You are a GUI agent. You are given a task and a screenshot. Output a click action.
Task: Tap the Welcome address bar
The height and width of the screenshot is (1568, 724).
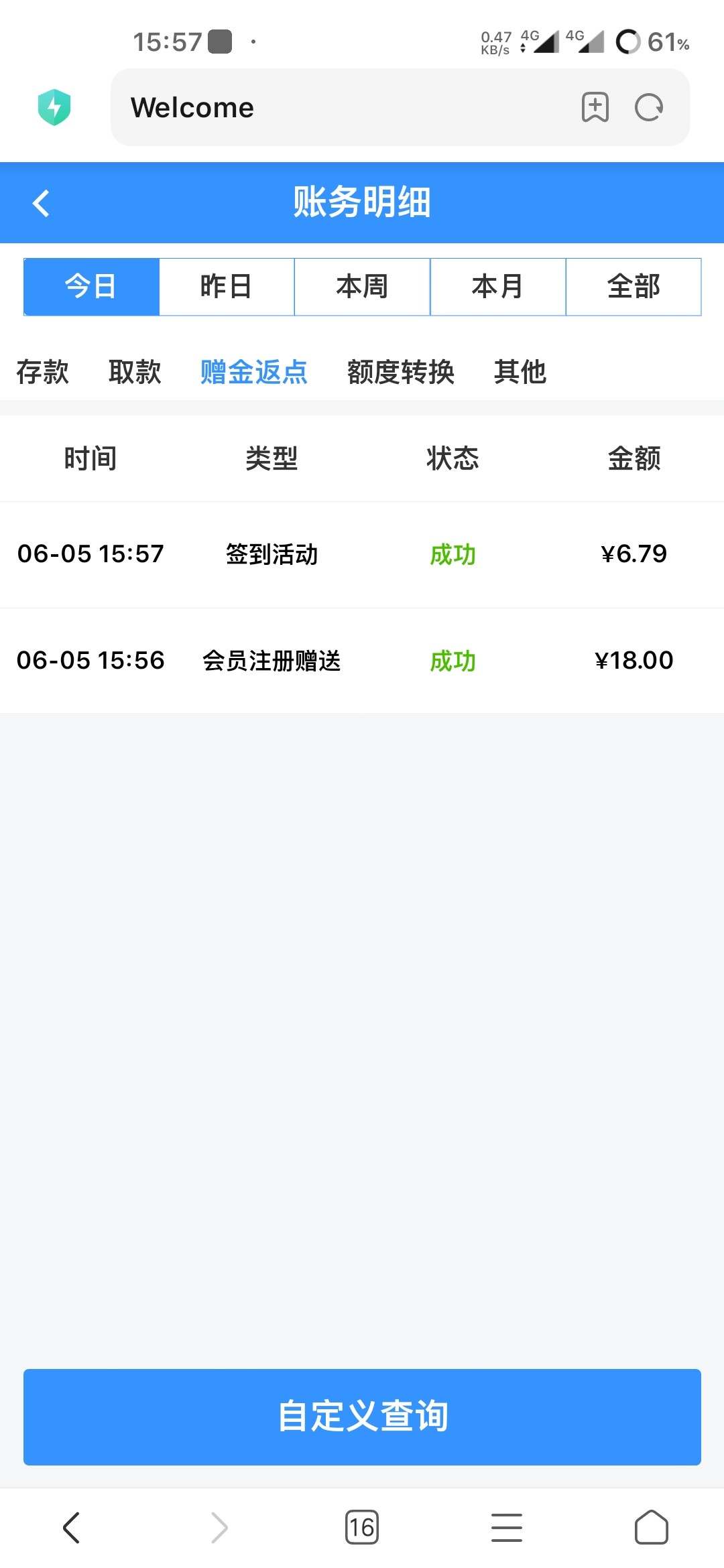coord(335,107)
